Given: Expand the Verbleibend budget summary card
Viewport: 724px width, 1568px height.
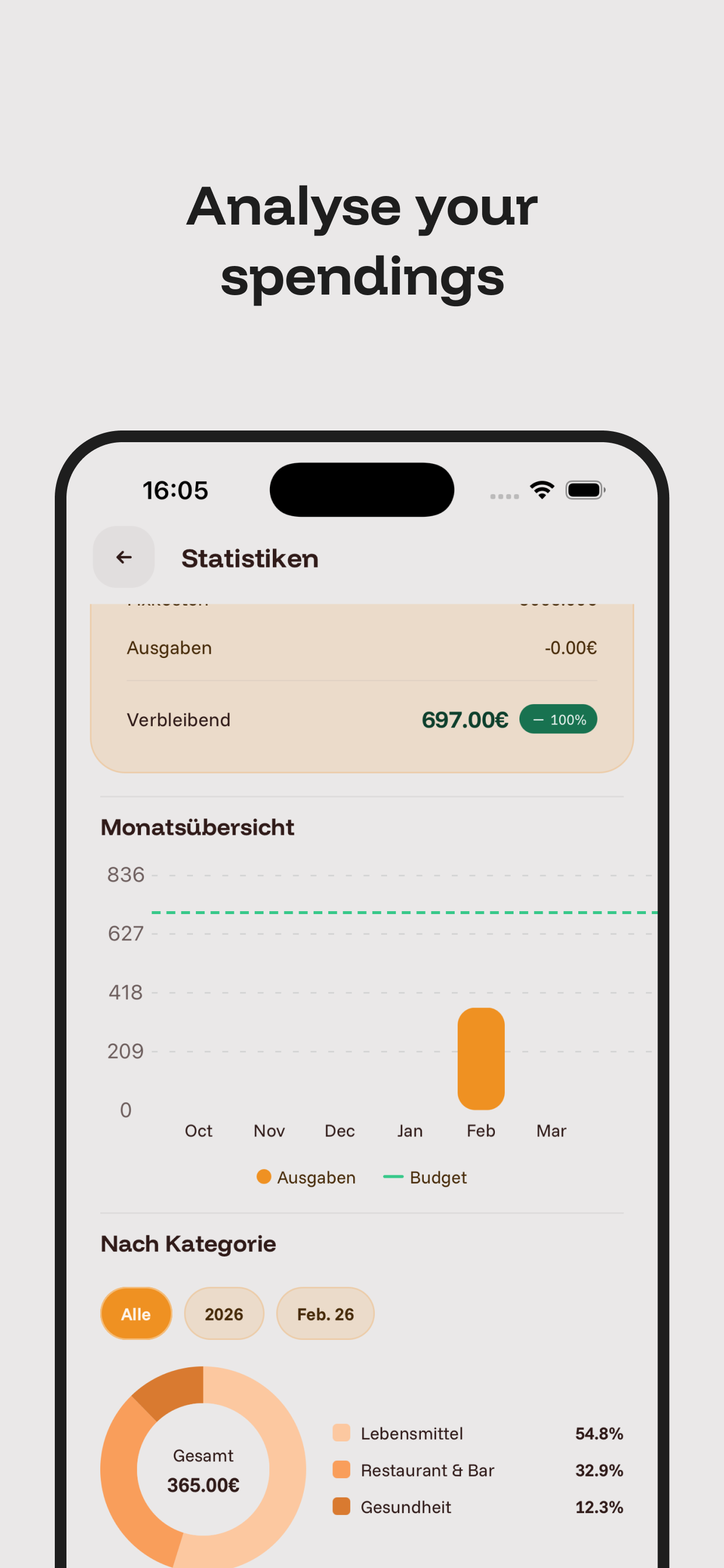Looking at the screenshot, I should pyautogui.click(x=361, y=719).
